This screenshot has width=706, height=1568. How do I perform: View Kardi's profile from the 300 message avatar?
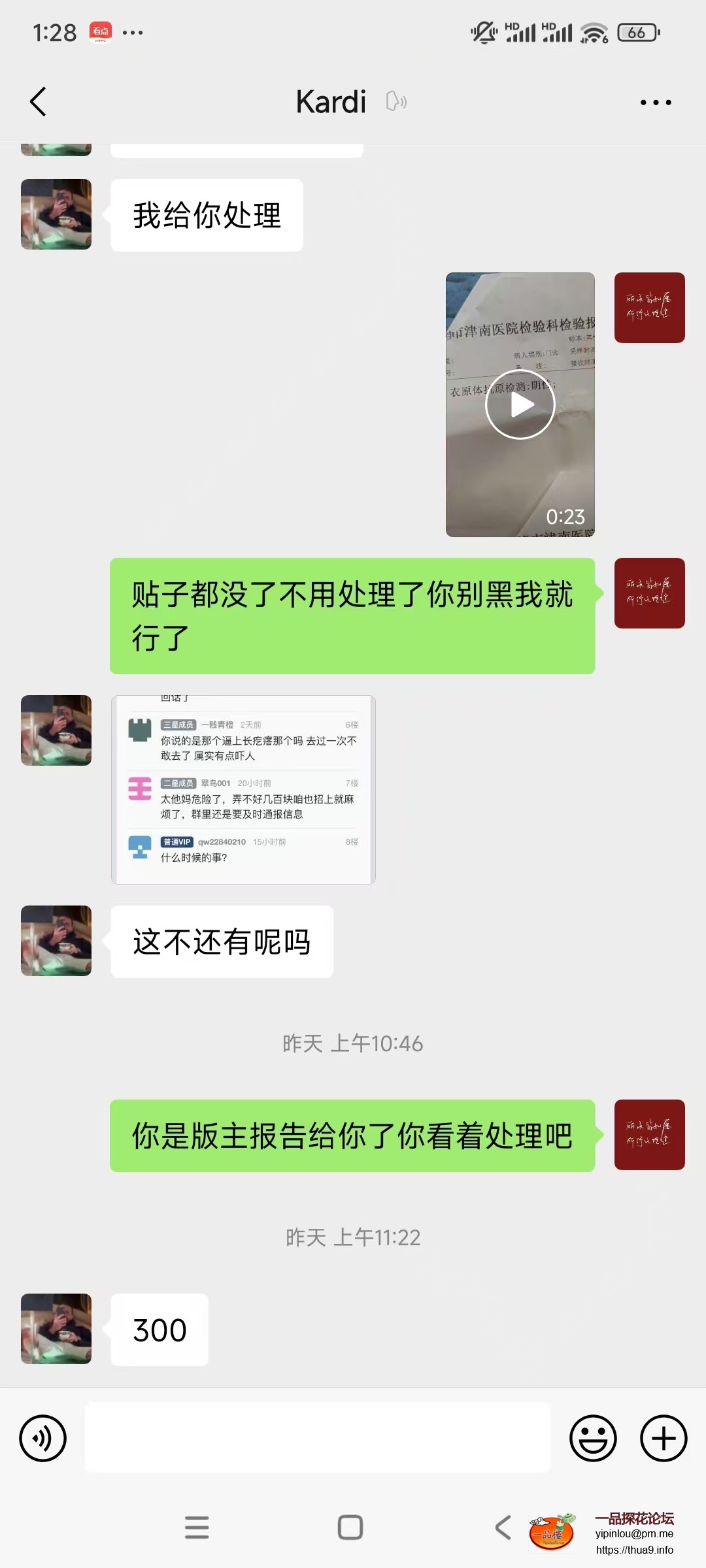56,1329
